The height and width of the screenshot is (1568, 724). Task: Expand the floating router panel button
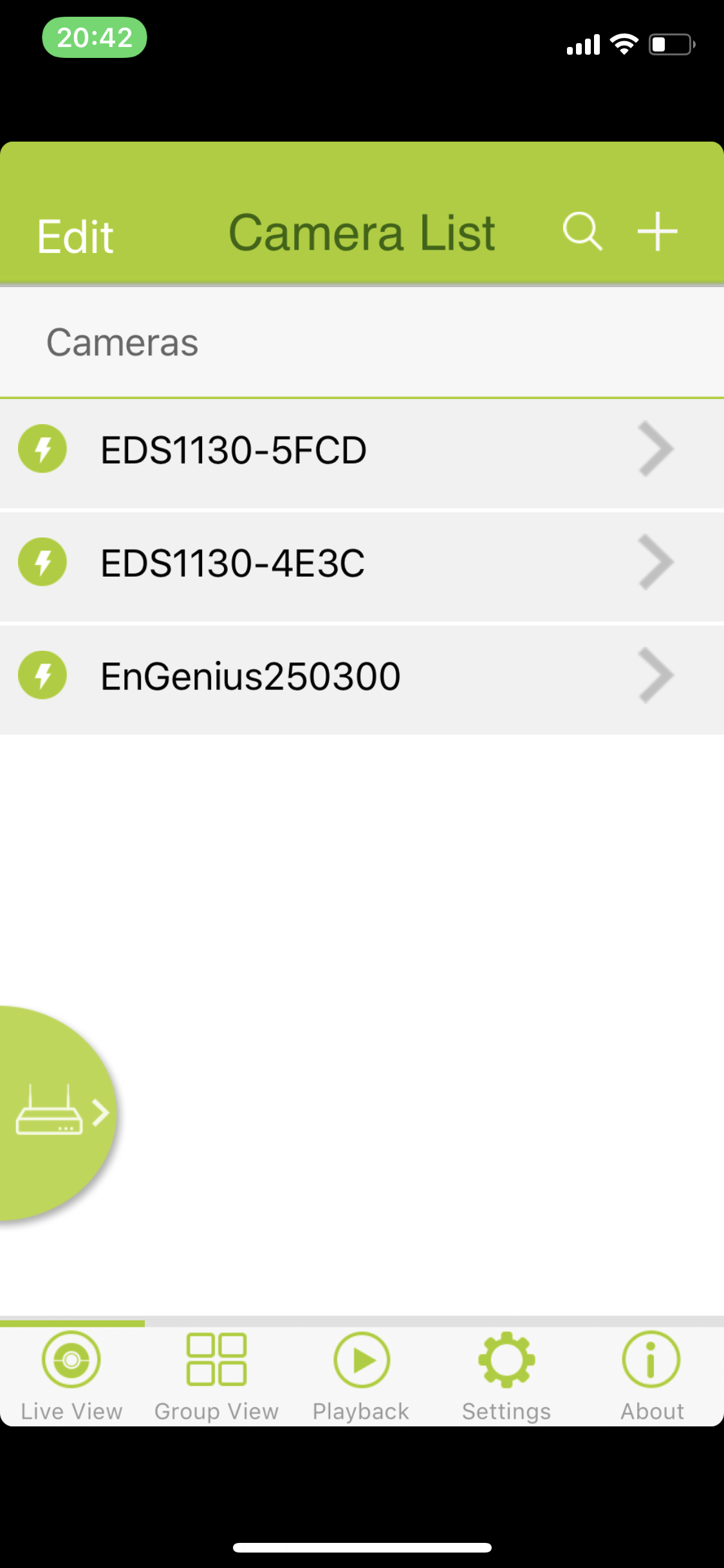coord(58,1113)
